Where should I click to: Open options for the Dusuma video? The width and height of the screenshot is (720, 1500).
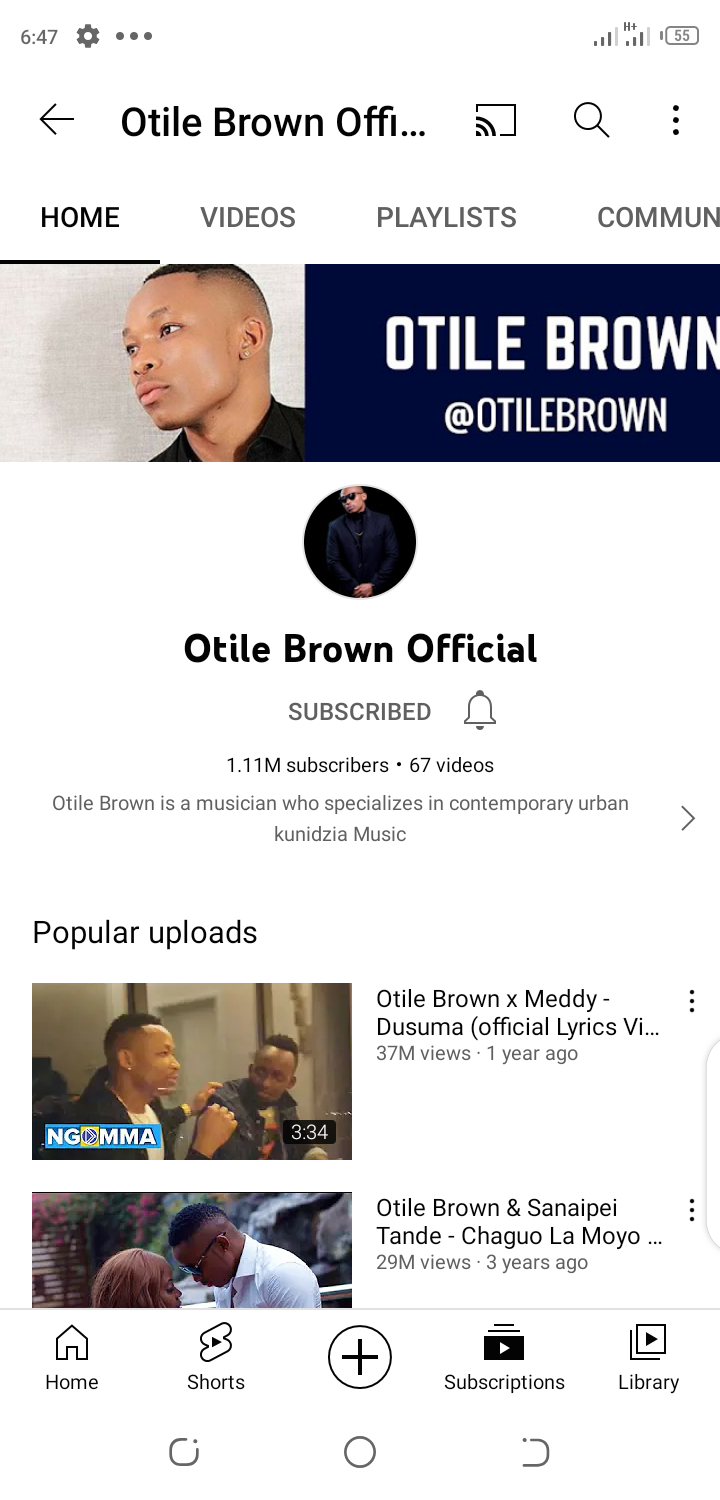coord(691,1001)
